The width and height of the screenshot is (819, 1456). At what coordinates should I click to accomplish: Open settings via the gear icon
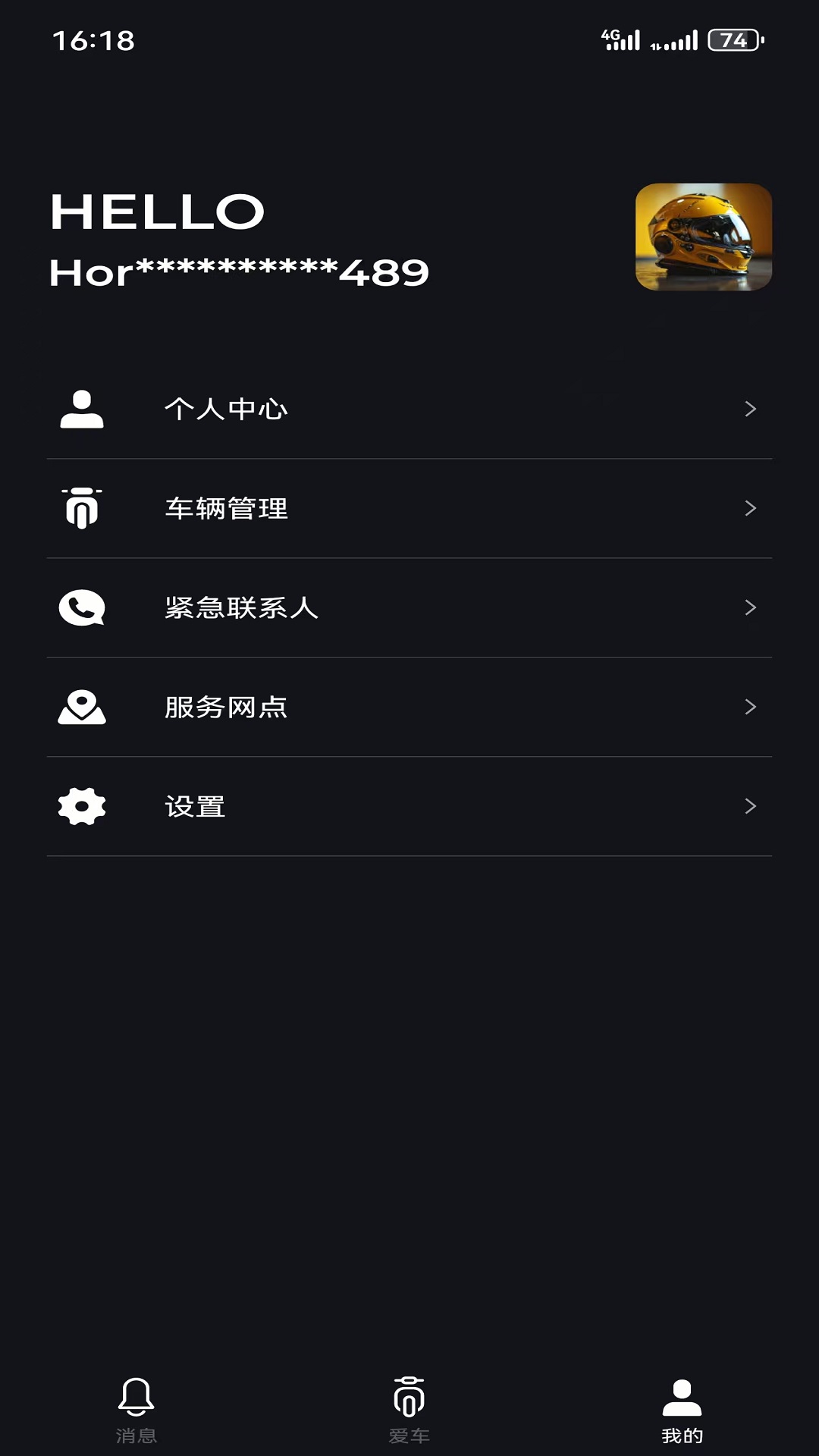click(82, 807)
